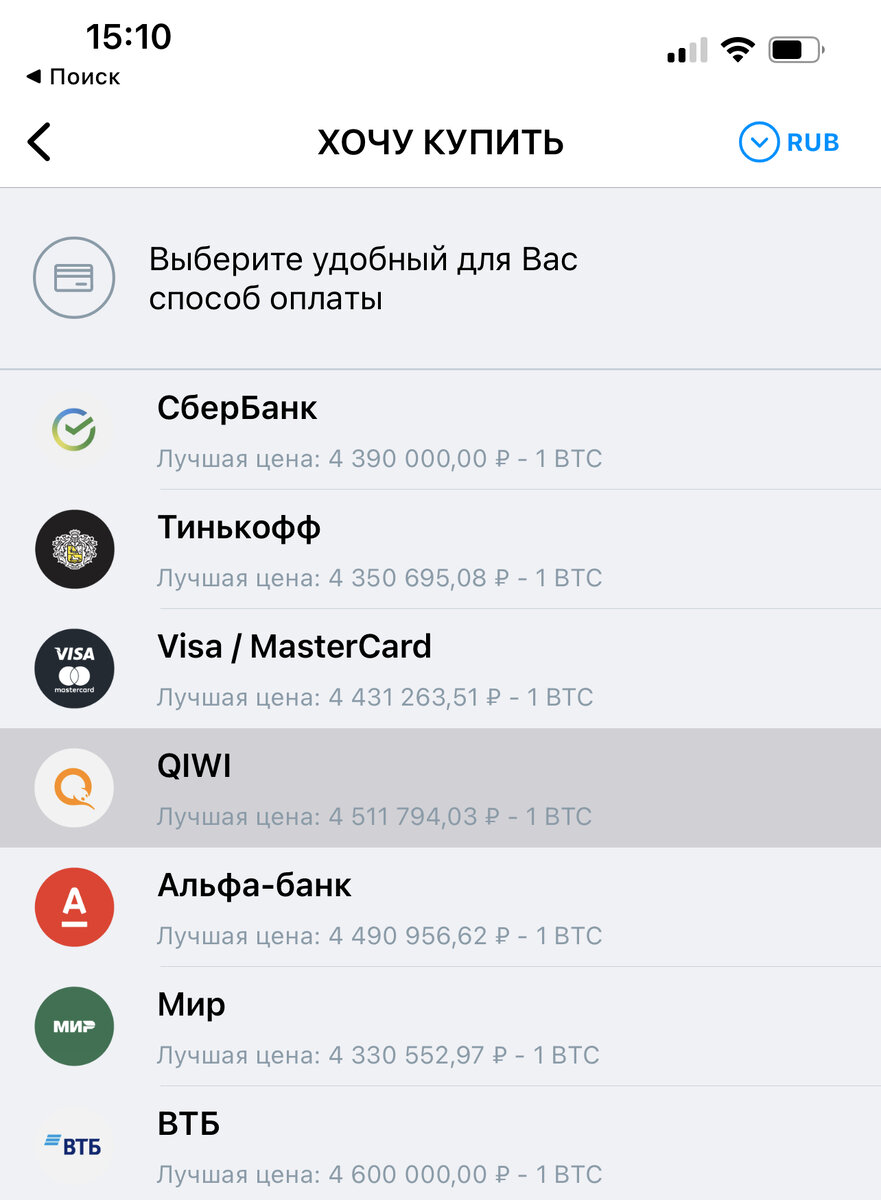Choose Тинькофф payment option
Image resolution: width=881 pixels, height=1200 pixels.
(x=440, y=549)
